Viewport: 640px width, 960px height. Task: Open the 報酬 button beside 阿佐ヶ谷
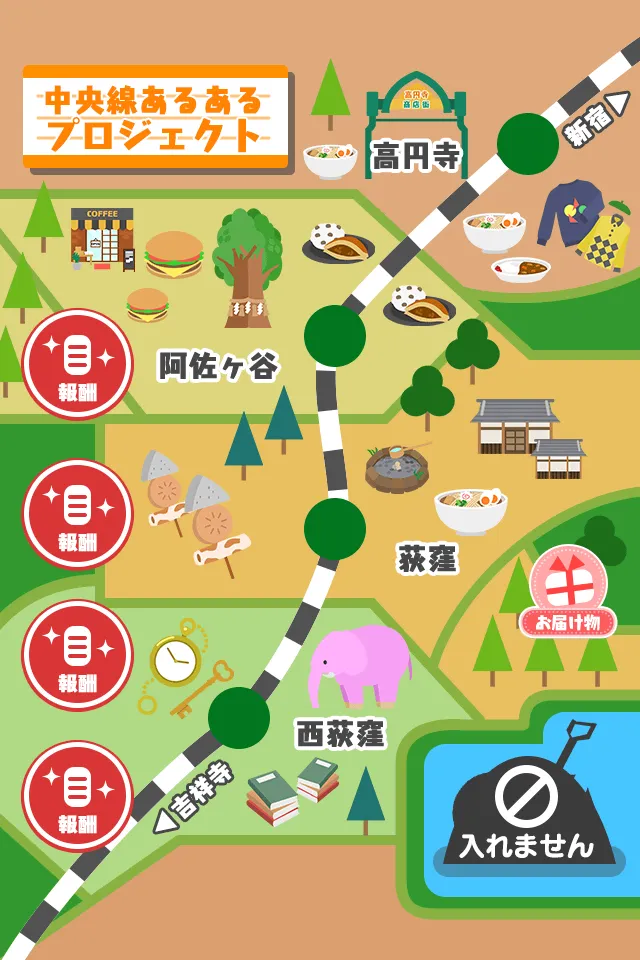77,364
